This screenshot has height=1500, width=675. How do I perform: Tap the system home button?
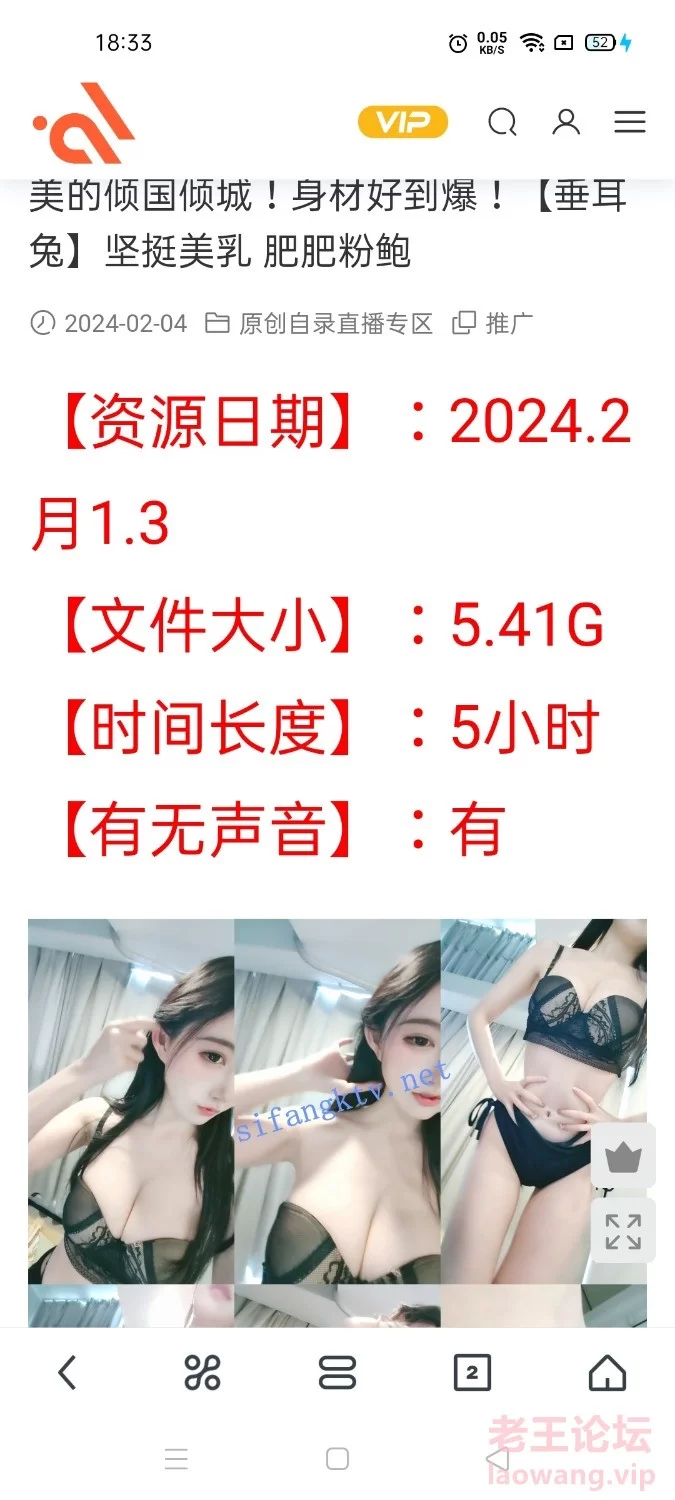click(338, 1459)
